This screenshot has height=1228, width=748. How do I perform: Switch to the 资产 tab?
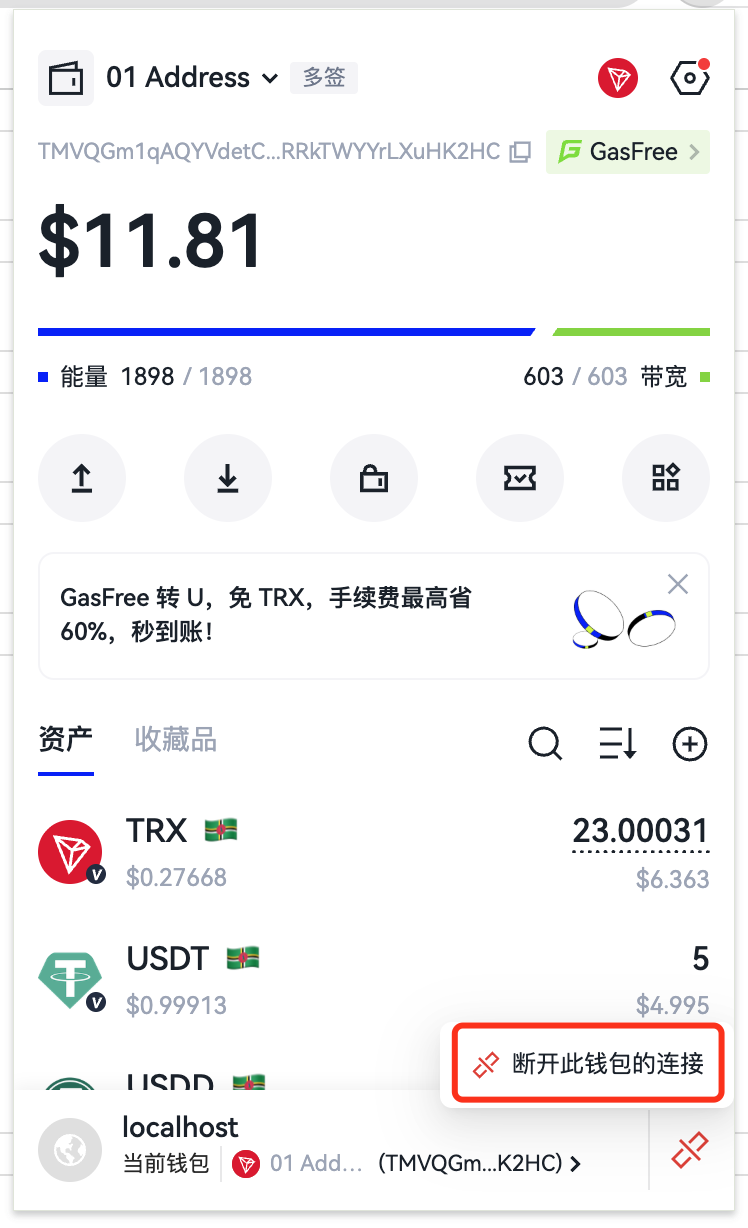pyautogui.click(x=66, y=740)
